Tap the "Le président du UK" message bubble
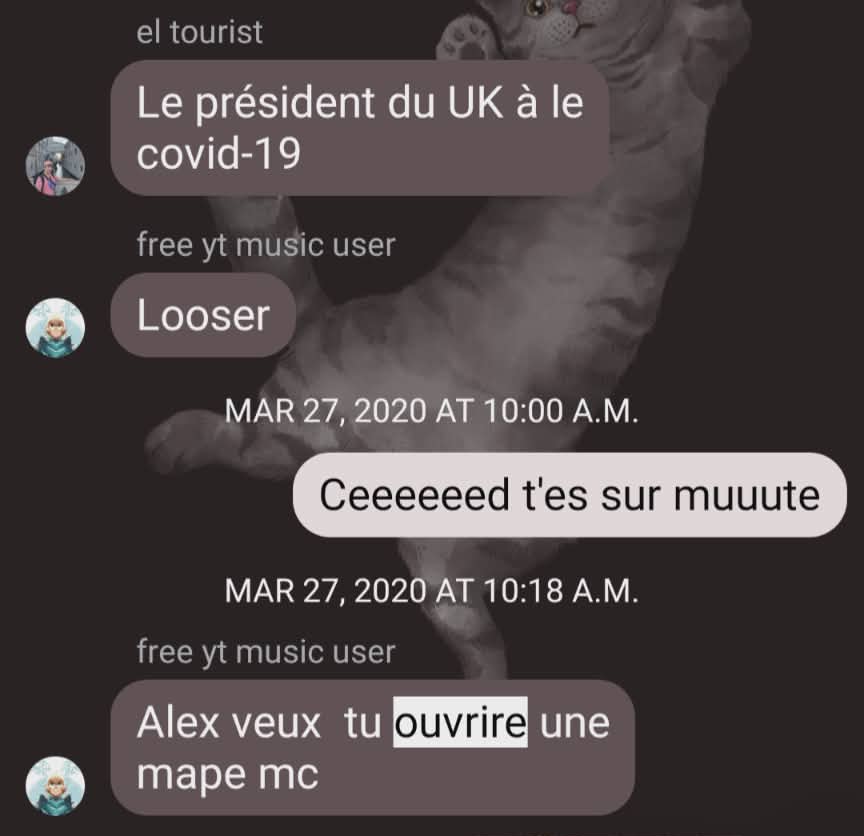The image size is (864, 836). point(360,128)
